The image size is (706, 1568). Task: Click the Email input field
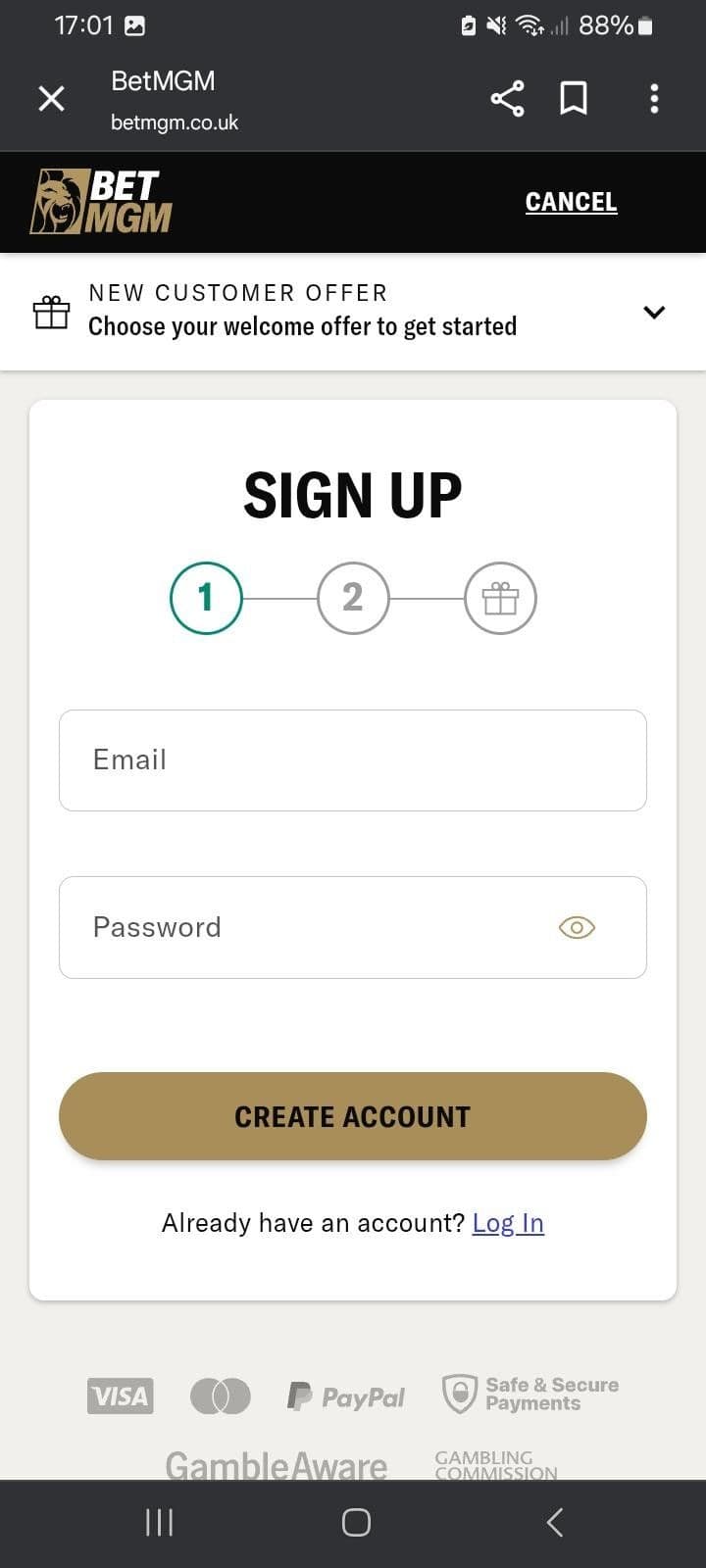(x=353, y=760)
